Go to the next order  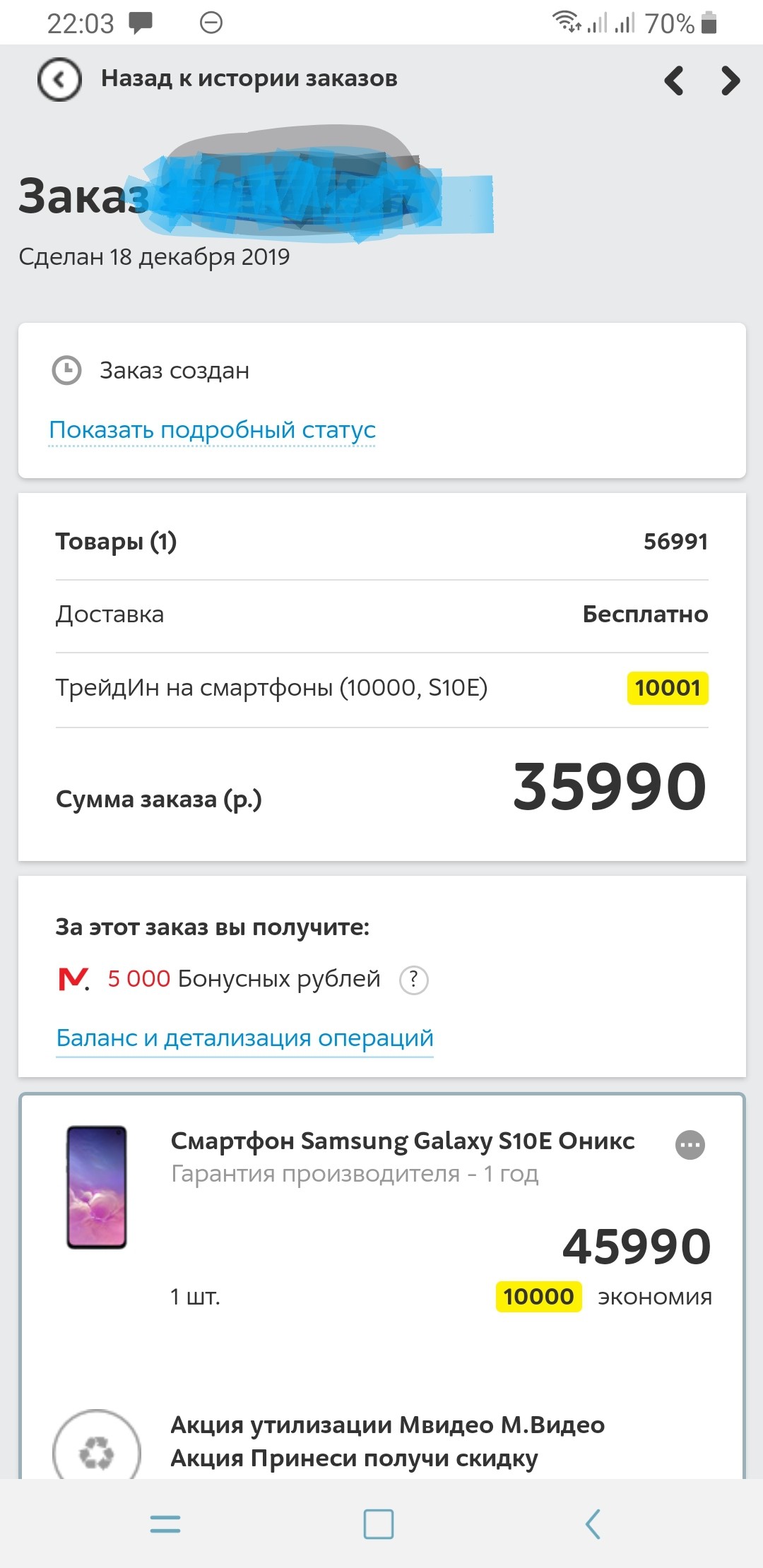pyautogui.click(x=731, y=81)
